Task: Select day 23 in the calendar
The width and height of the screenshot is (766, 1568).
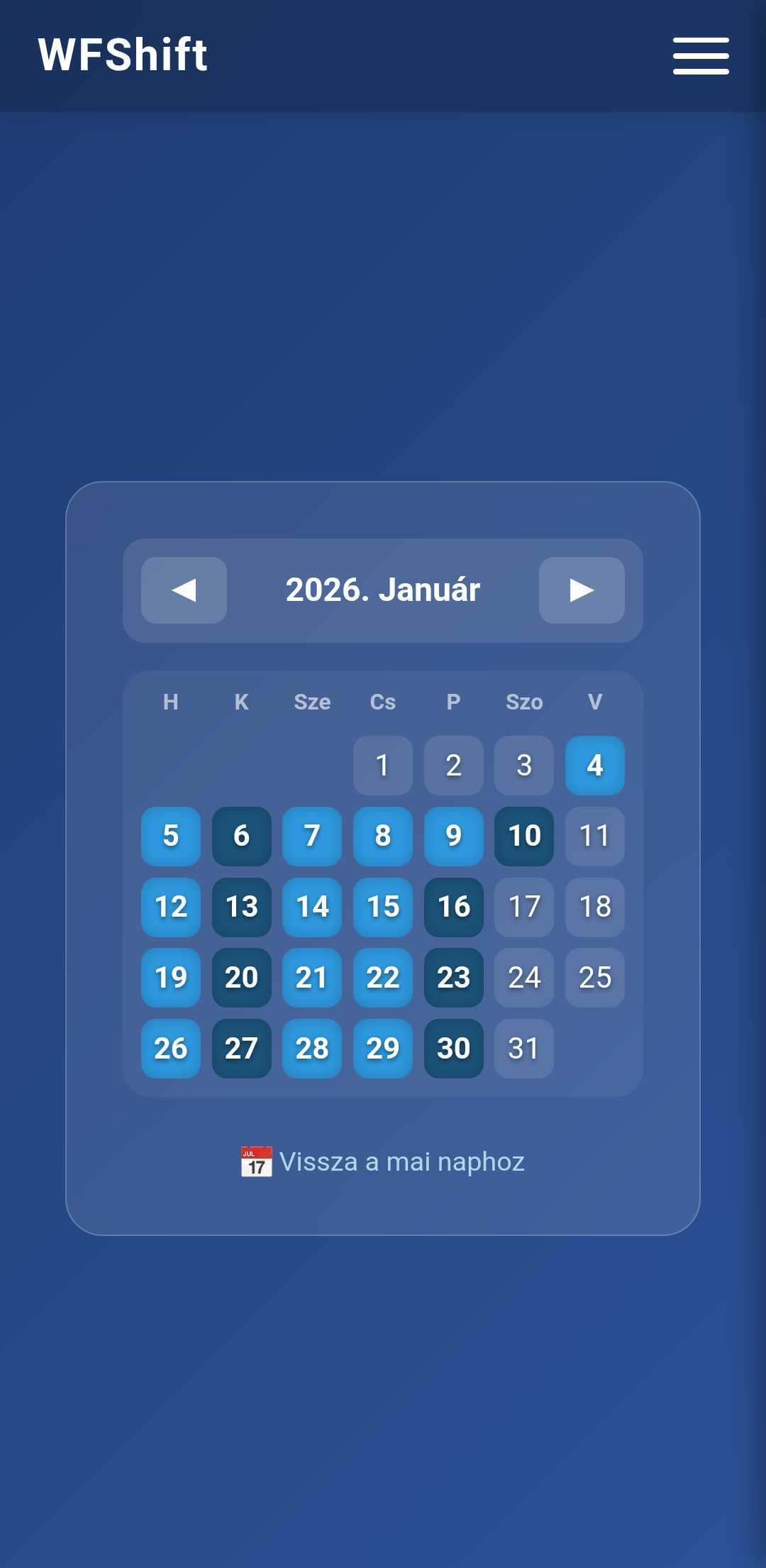Action: 453,978
